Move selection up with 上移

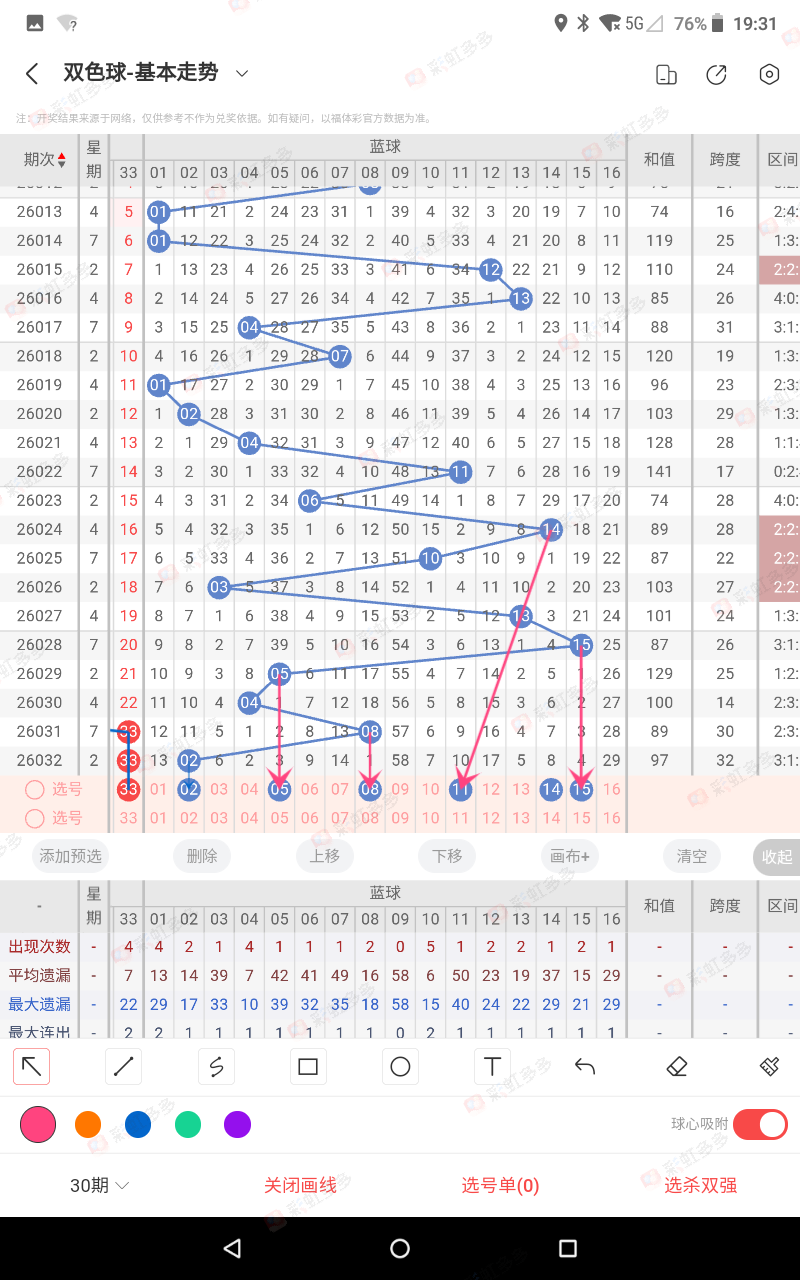click(x=324, y=856)
